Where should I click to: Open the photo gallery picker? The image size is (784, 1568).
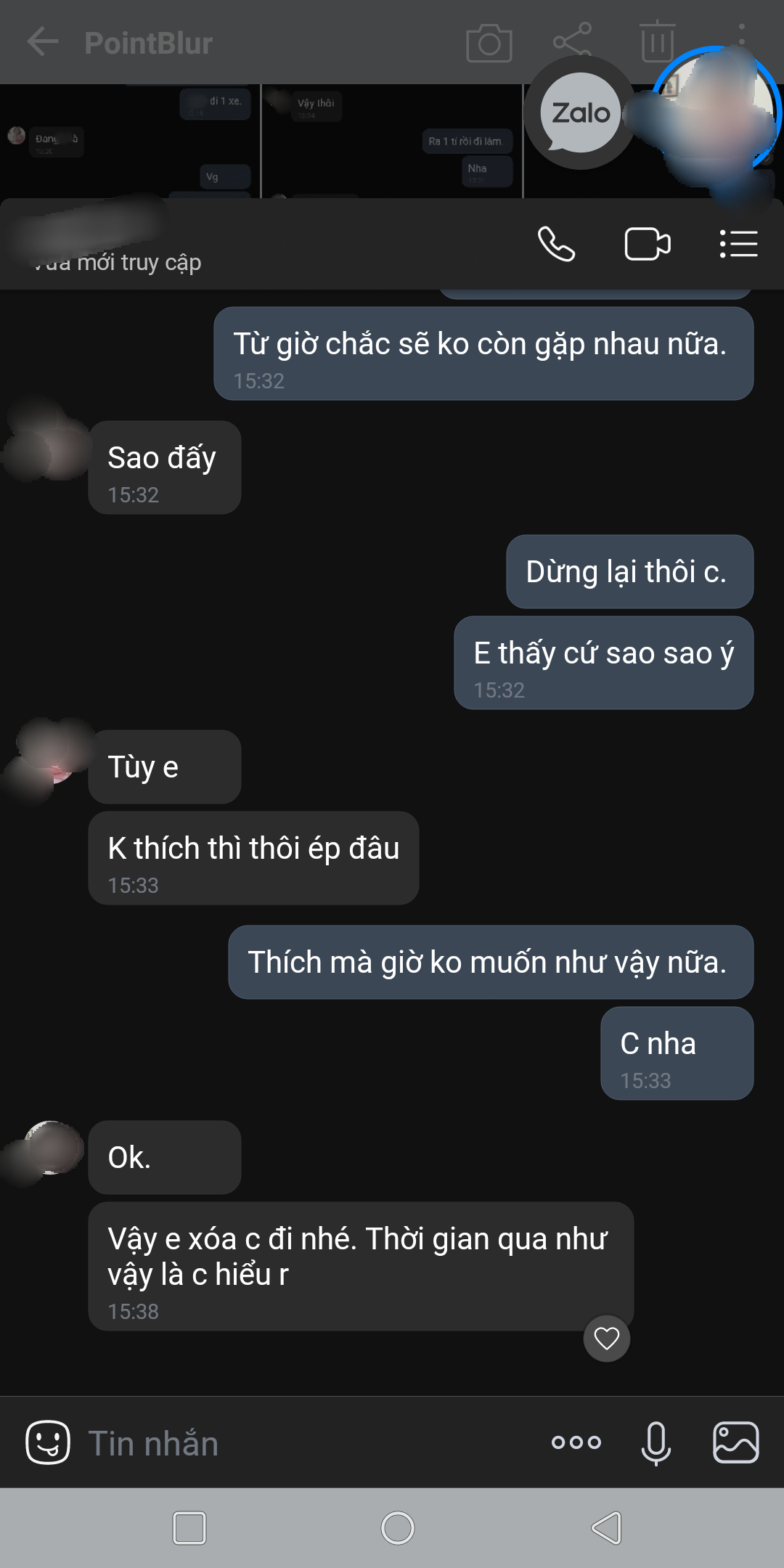[x=735, y=1442]
